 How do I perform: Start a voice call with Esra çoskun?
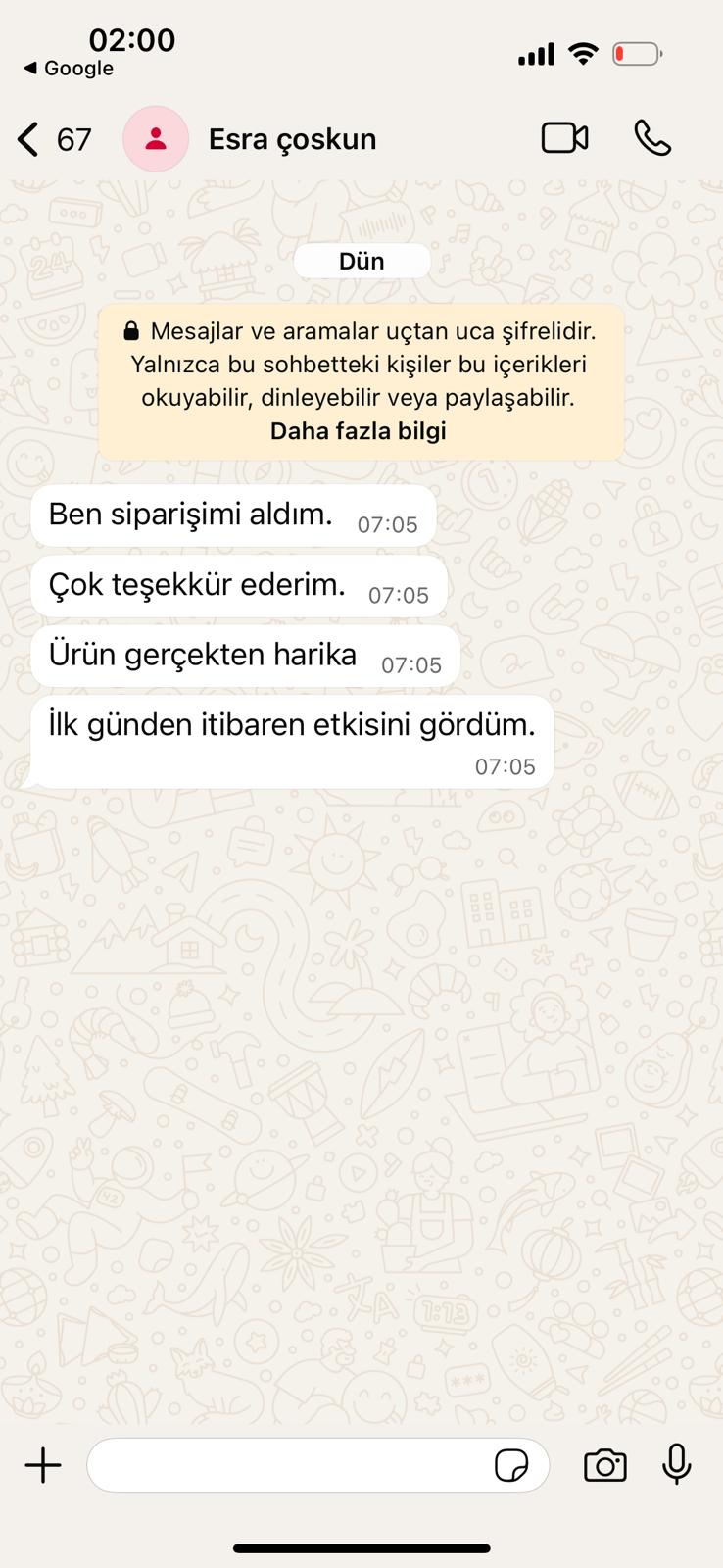(652, 138)
